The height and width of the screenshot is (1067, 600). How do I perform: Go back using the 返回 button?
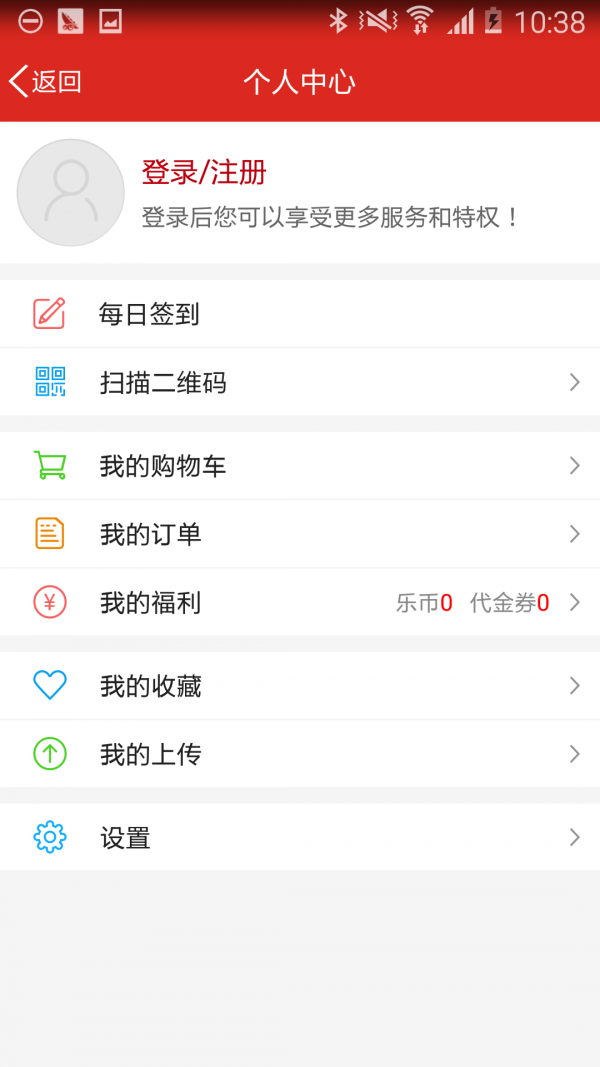pos(46,82)
